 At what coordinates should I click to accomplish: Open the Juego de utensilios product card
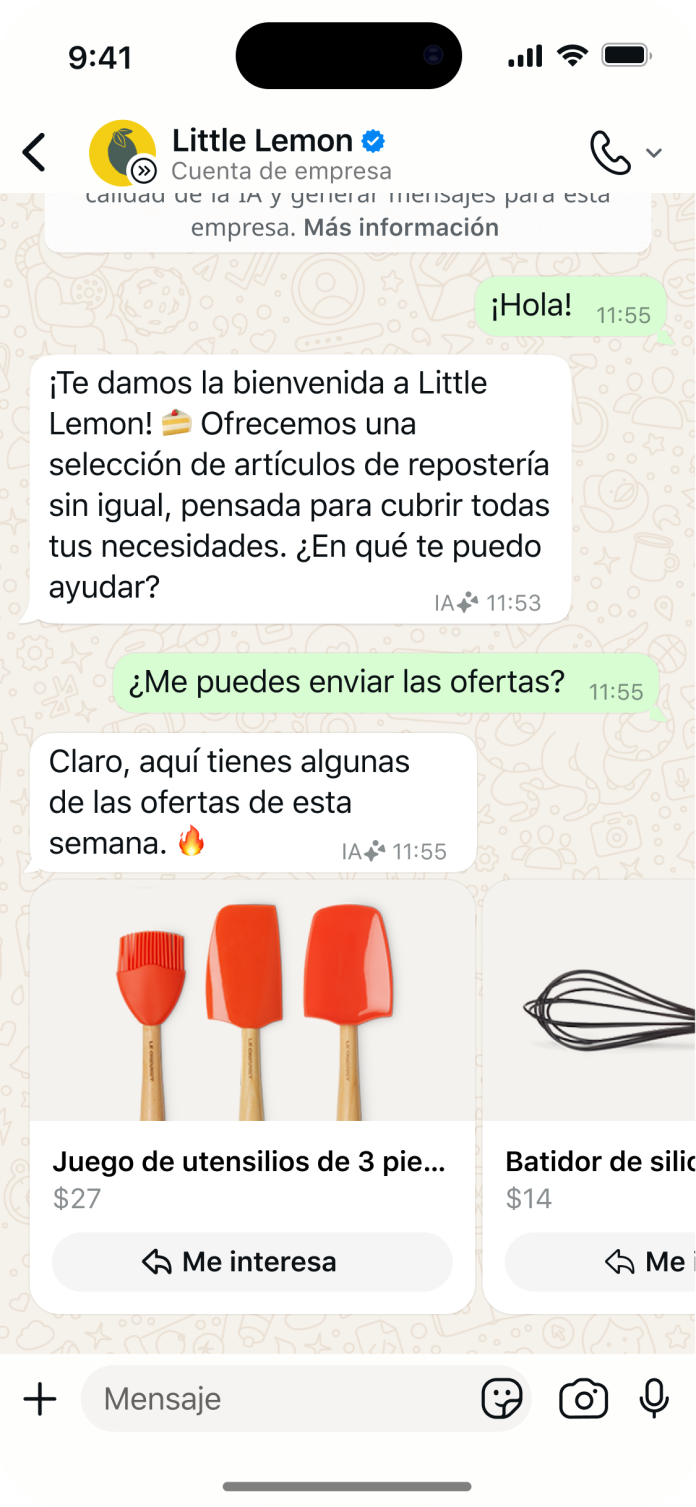[x=252, y=1010]
